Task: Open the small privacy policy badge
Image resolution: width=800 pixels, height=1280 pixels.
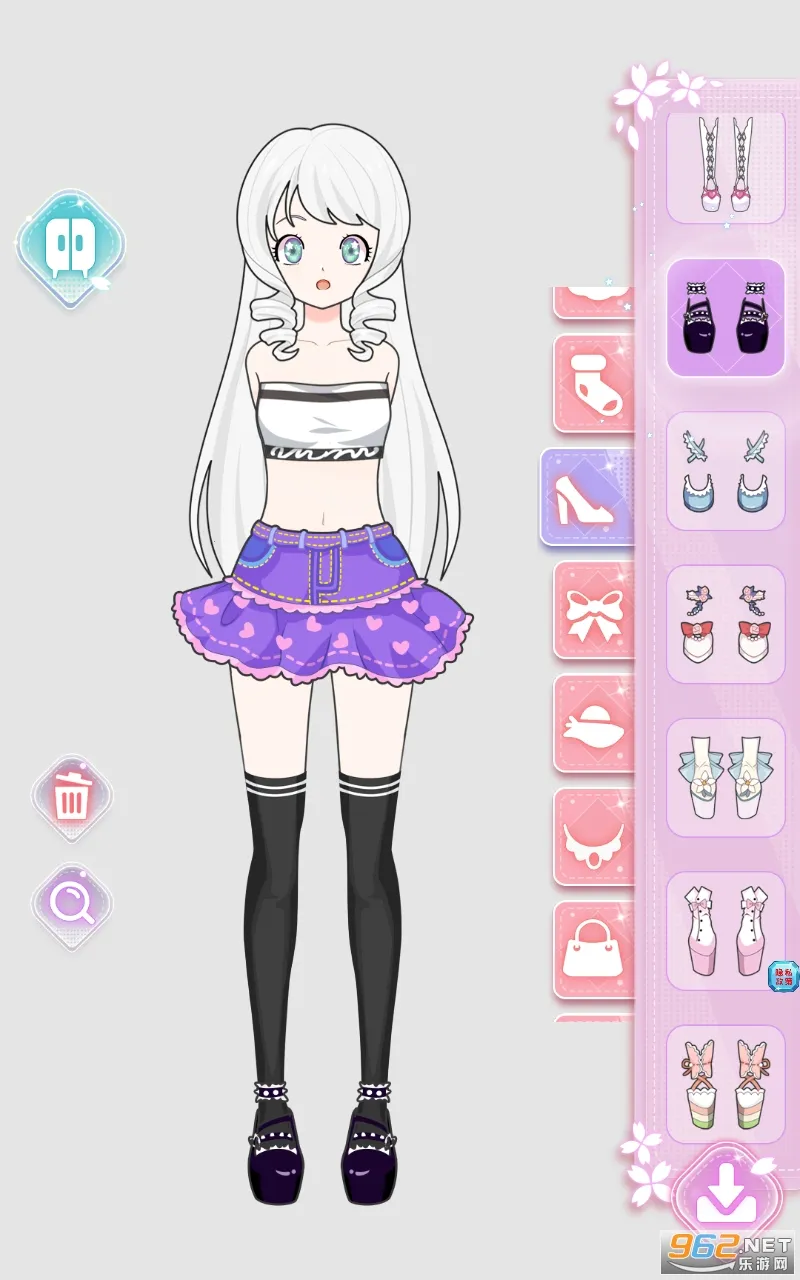Action: [x=782, y=976]
